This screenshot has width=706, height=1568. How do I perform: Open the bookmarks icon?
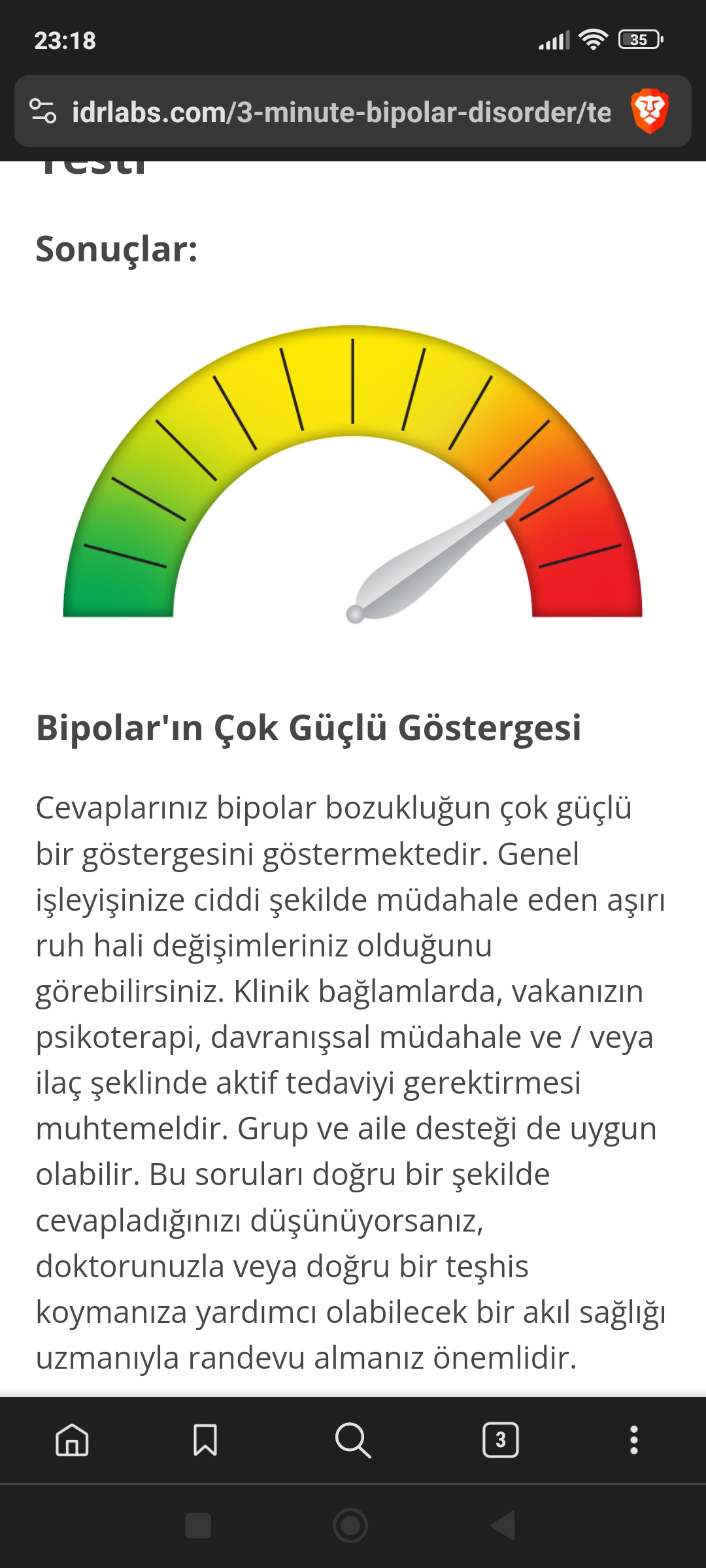click(x=205, y=1440)
